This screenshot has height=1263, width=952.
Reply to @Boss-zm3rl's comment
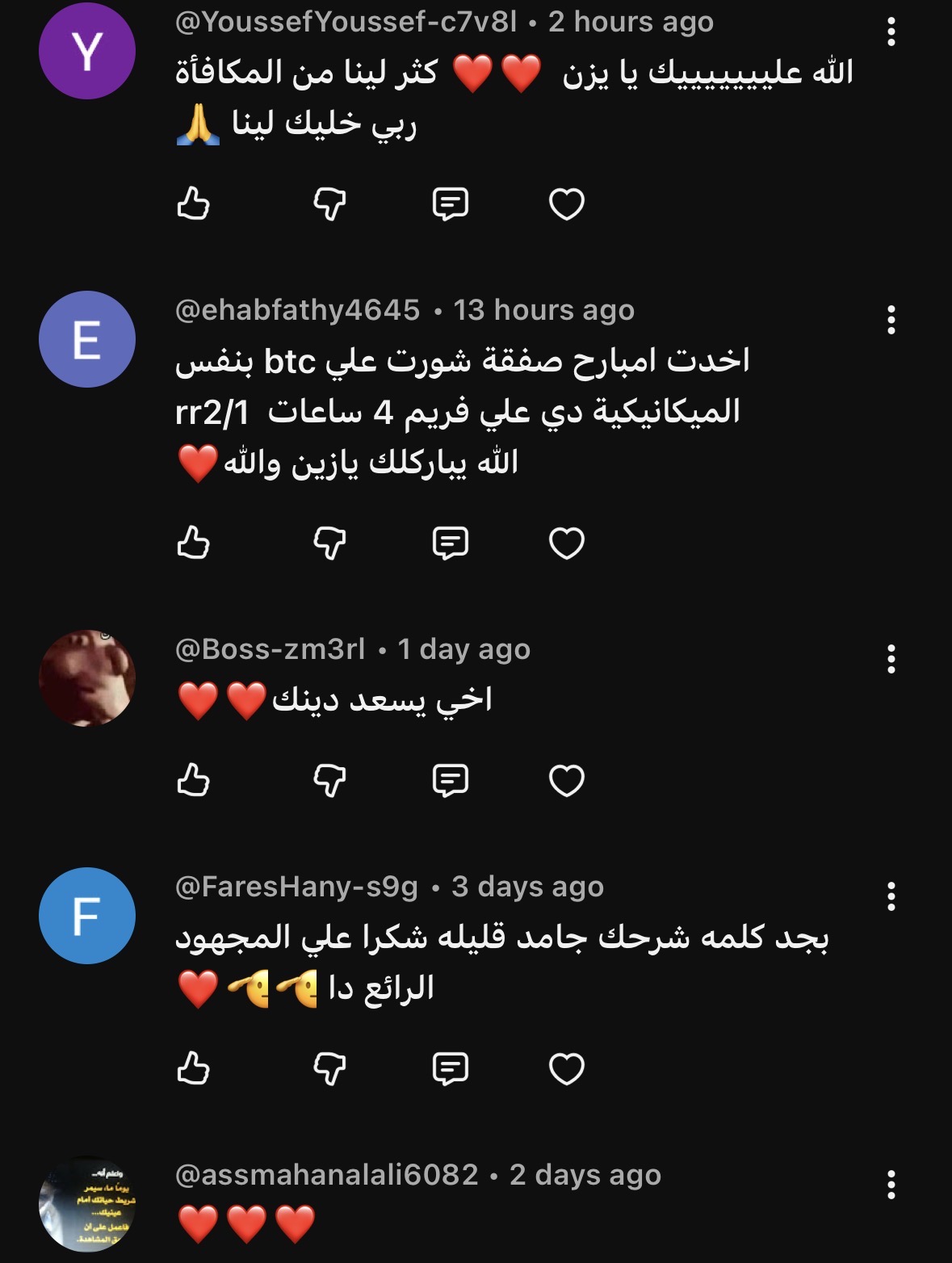click(450, 780)
